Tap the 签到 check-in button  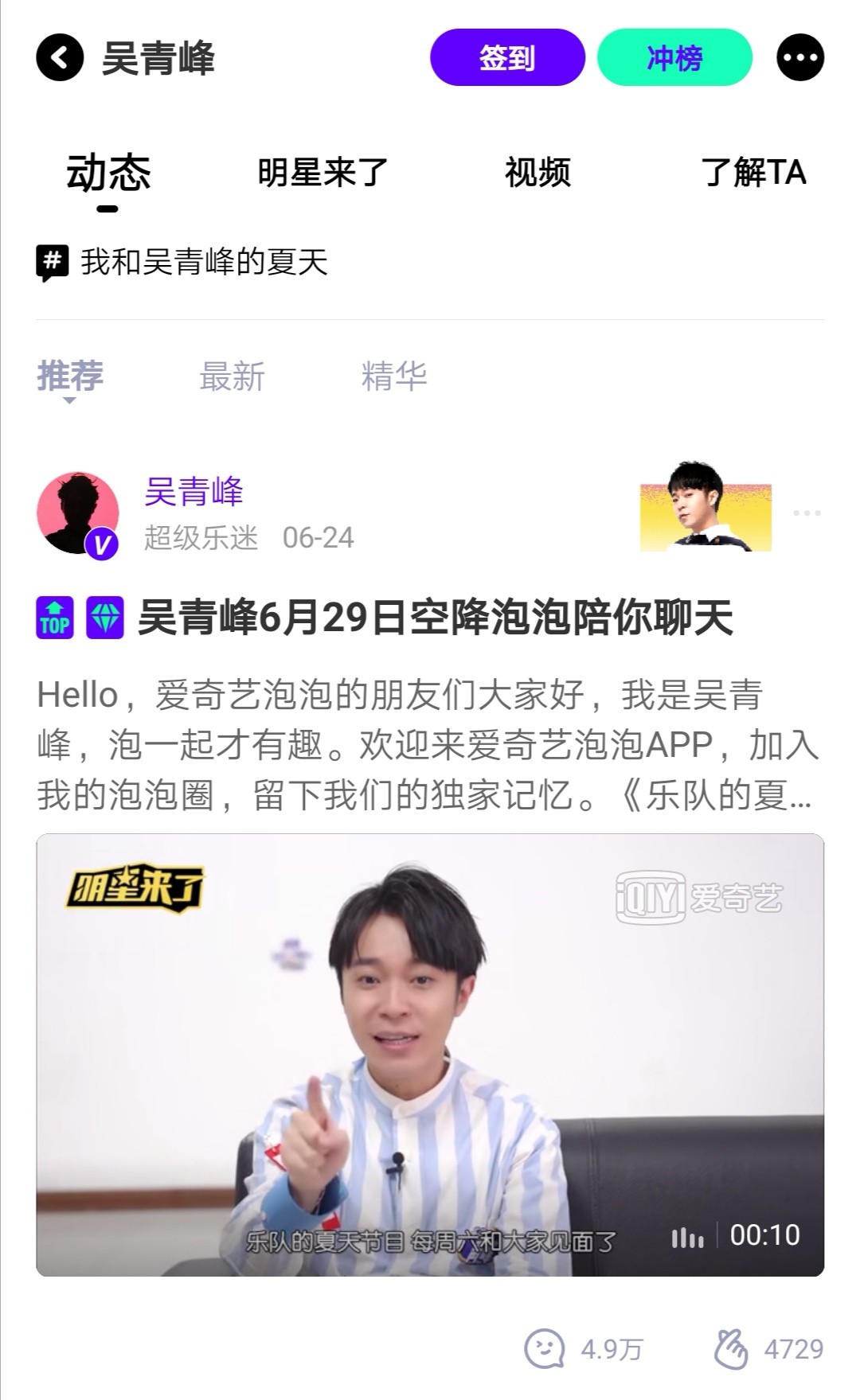(x=507, y=58)
